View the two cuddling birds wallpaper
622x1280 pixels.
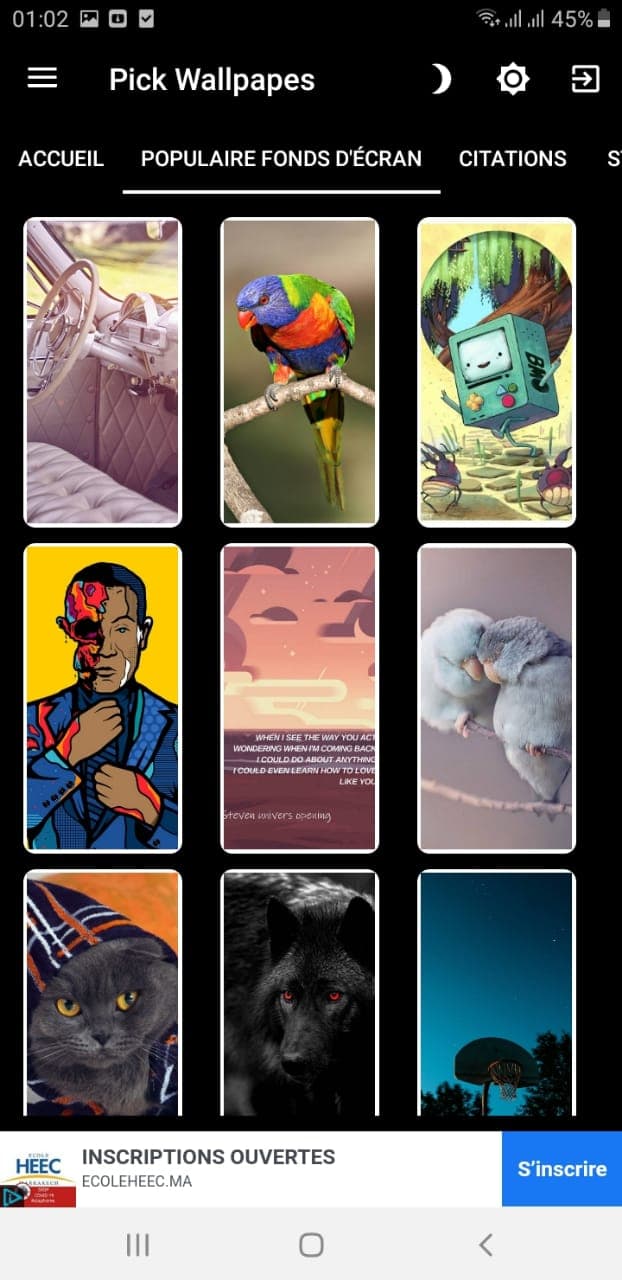coord(496,698)
